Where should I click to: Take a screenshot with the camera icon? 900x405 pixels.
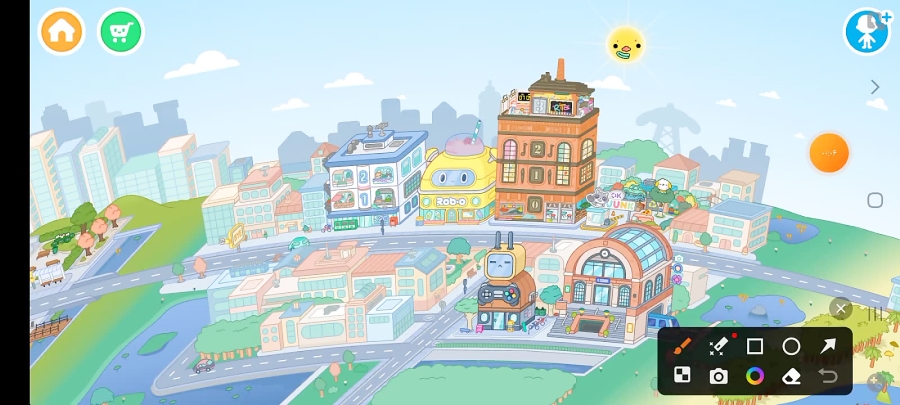718,376
